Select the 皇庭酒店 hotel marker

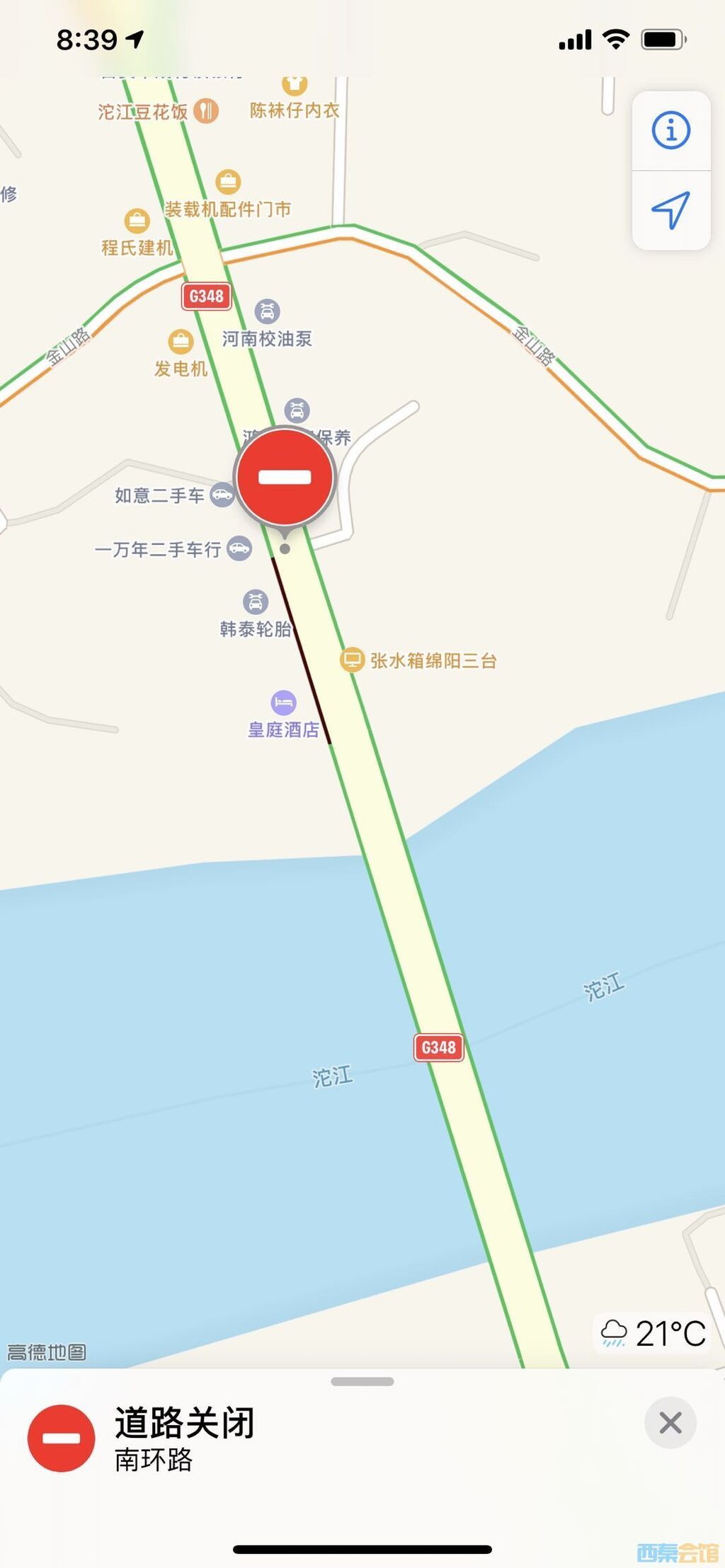coord(283,703)
